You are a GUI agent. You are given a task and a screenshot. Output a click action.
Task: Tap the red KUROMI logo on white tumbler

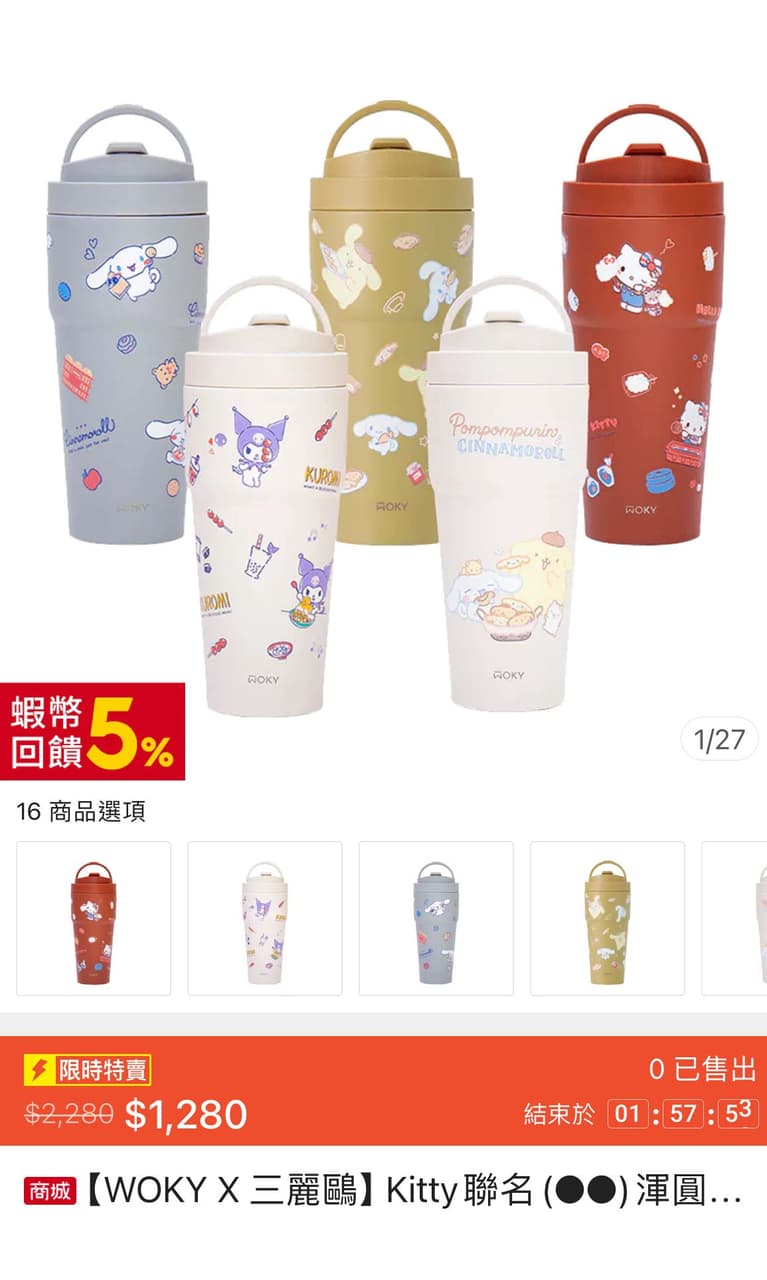click(322, 472)
